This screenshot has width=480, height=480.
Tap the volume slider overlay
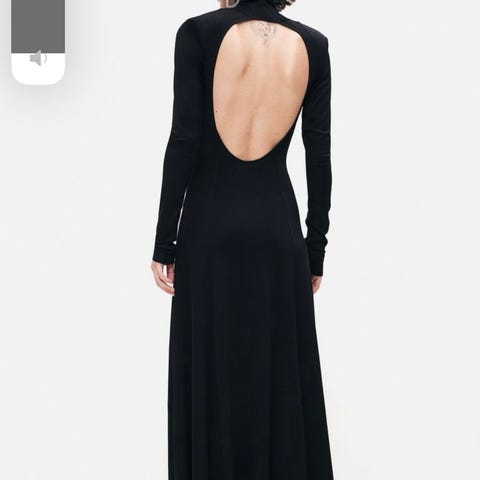[x=38, y=42]
